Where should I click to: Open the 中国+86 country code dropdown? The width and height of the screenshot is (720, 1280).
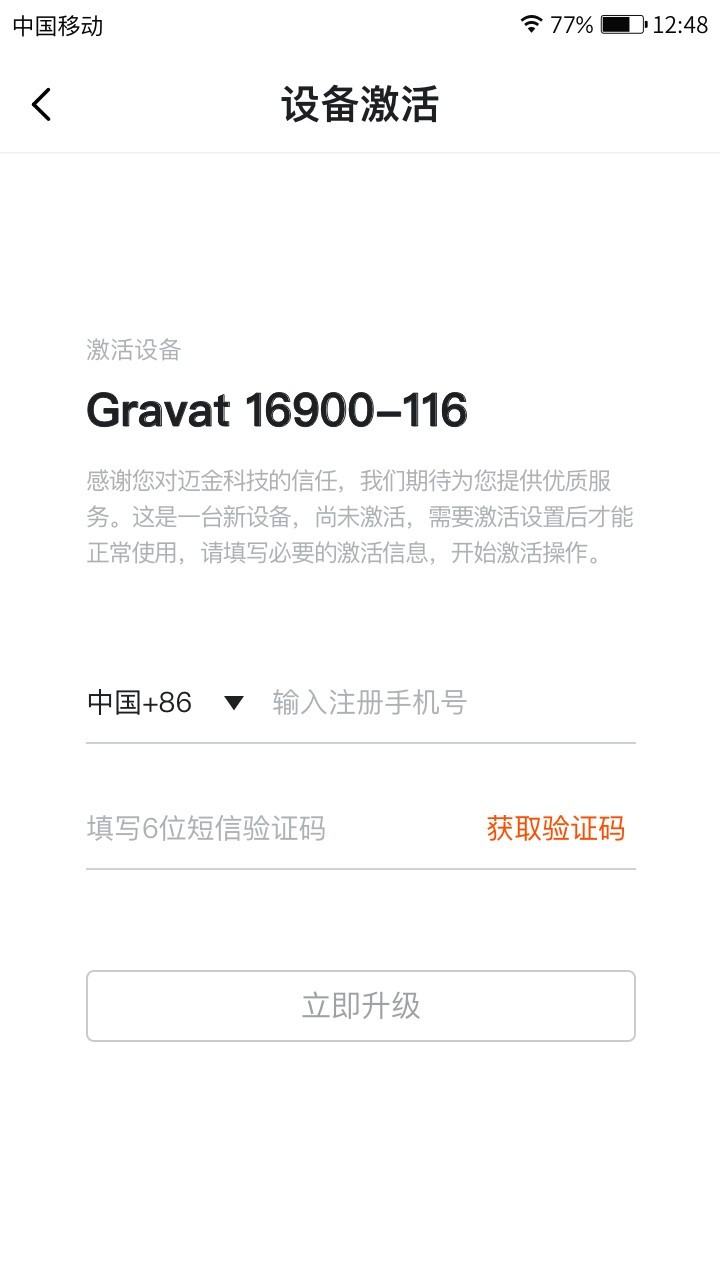tap(165, 703)
